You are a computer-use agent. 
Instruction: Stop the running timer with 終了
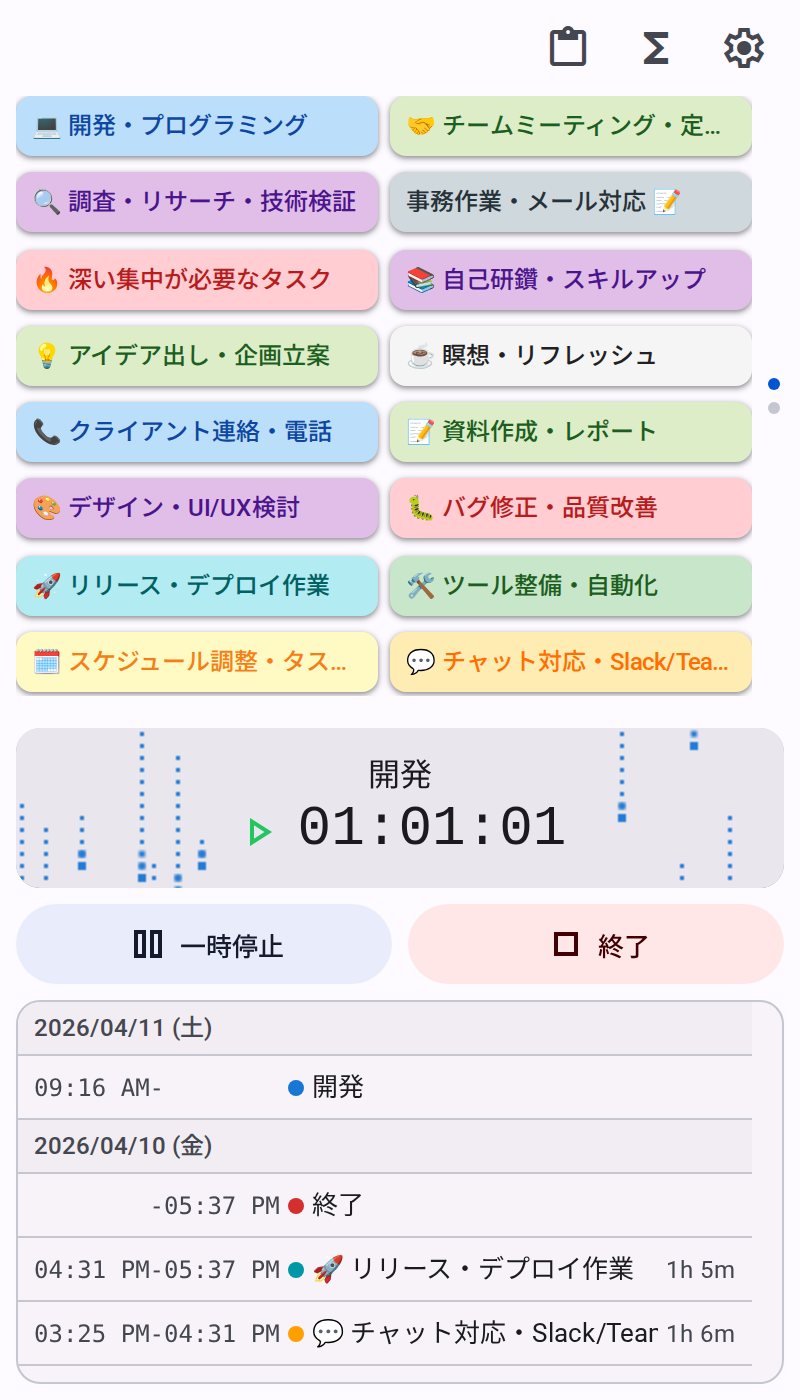tap(596, 945)
